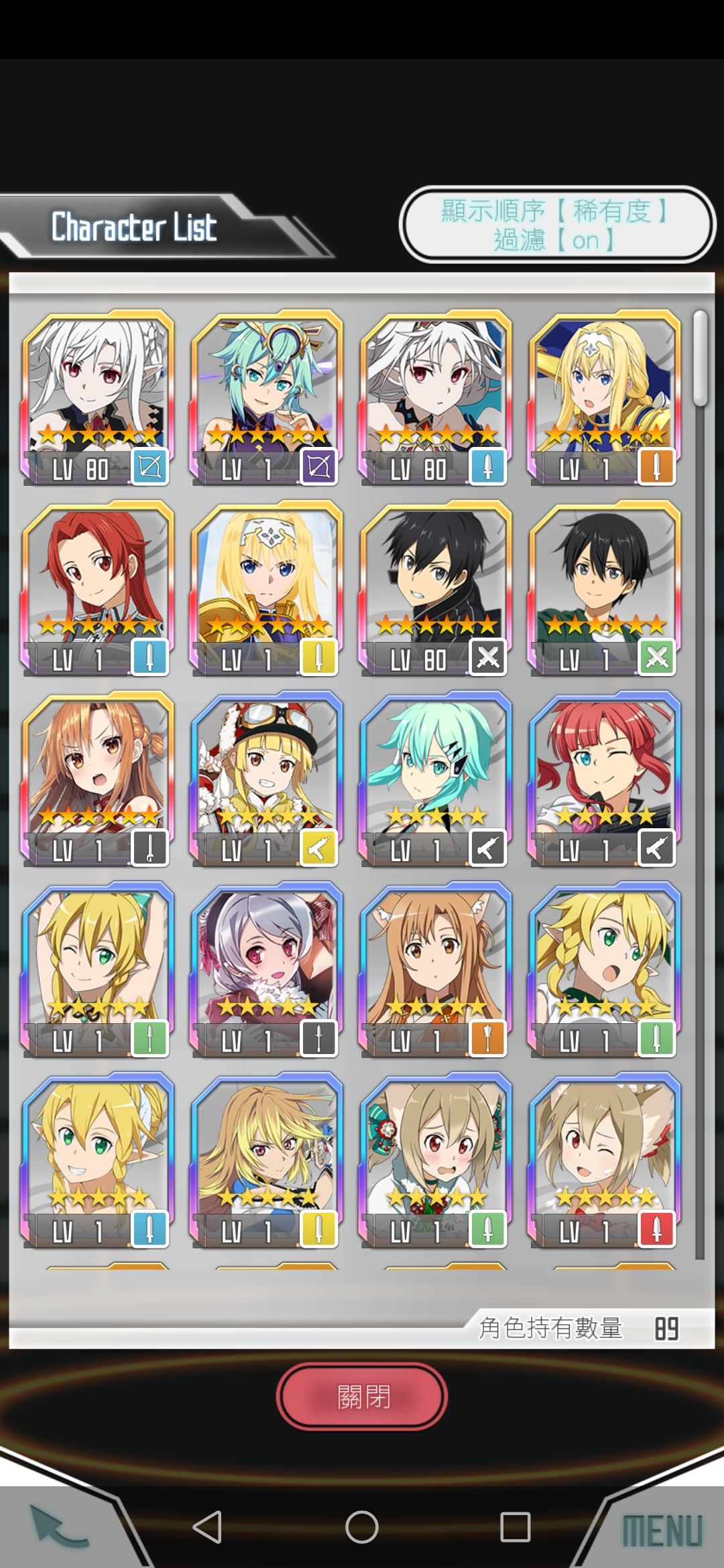
Task: Switch to the Character List view
Action: (134, 228)
